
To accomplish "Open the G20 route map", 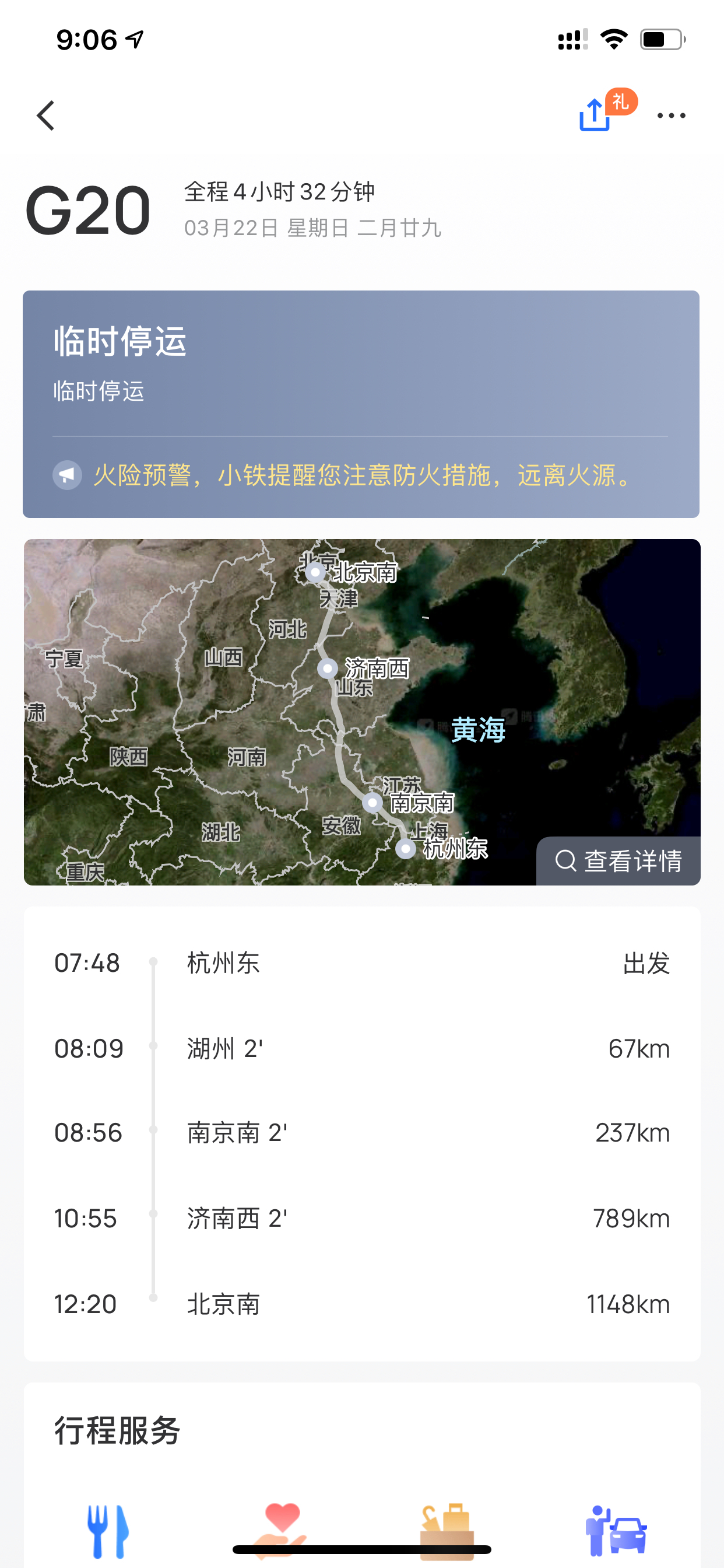I will (x=362, y=712).
